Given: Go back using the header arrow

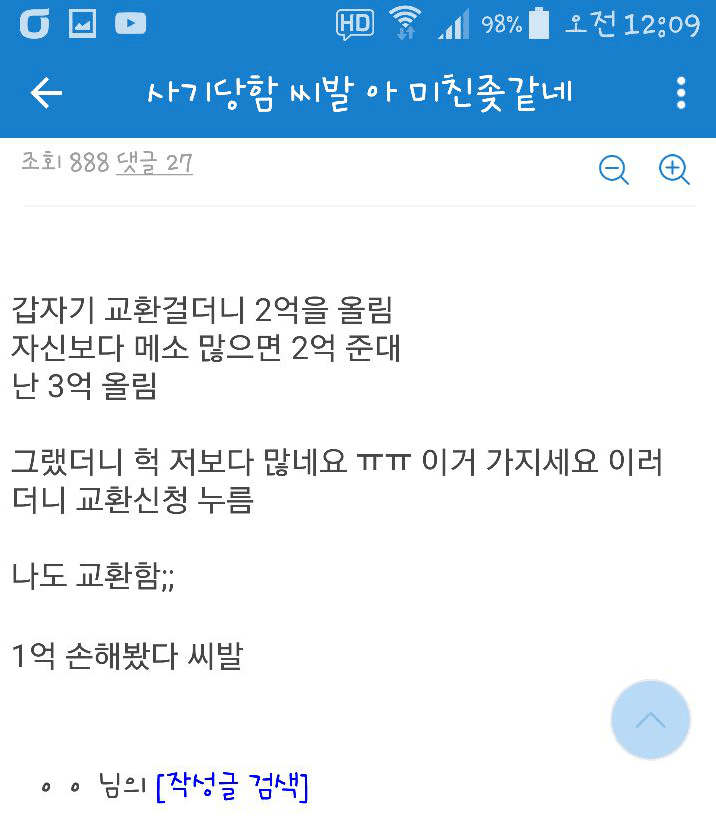Looking at the screenshot, I should coord(46,93).
